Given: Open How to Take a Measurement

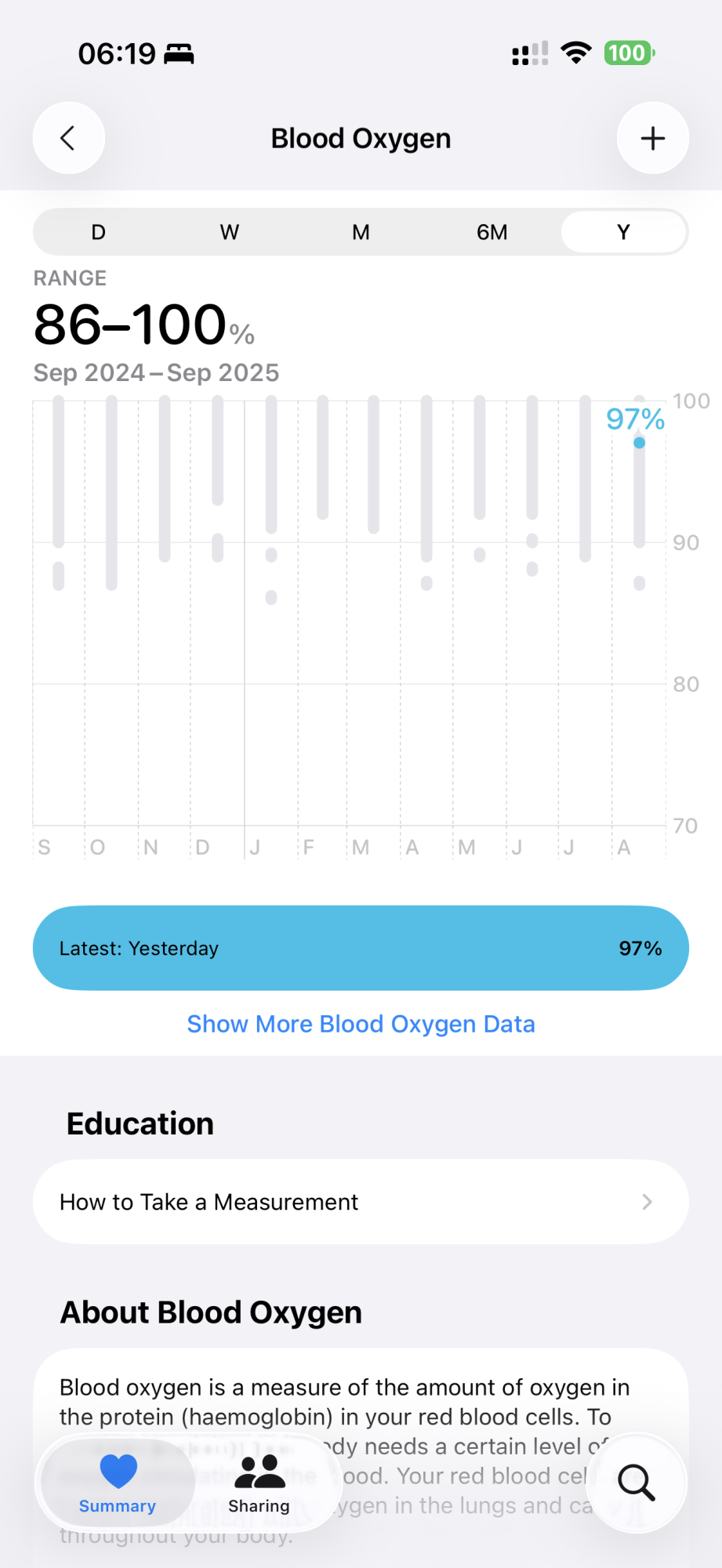Looking at the screenshot, I should click(x=361, y=1202).
